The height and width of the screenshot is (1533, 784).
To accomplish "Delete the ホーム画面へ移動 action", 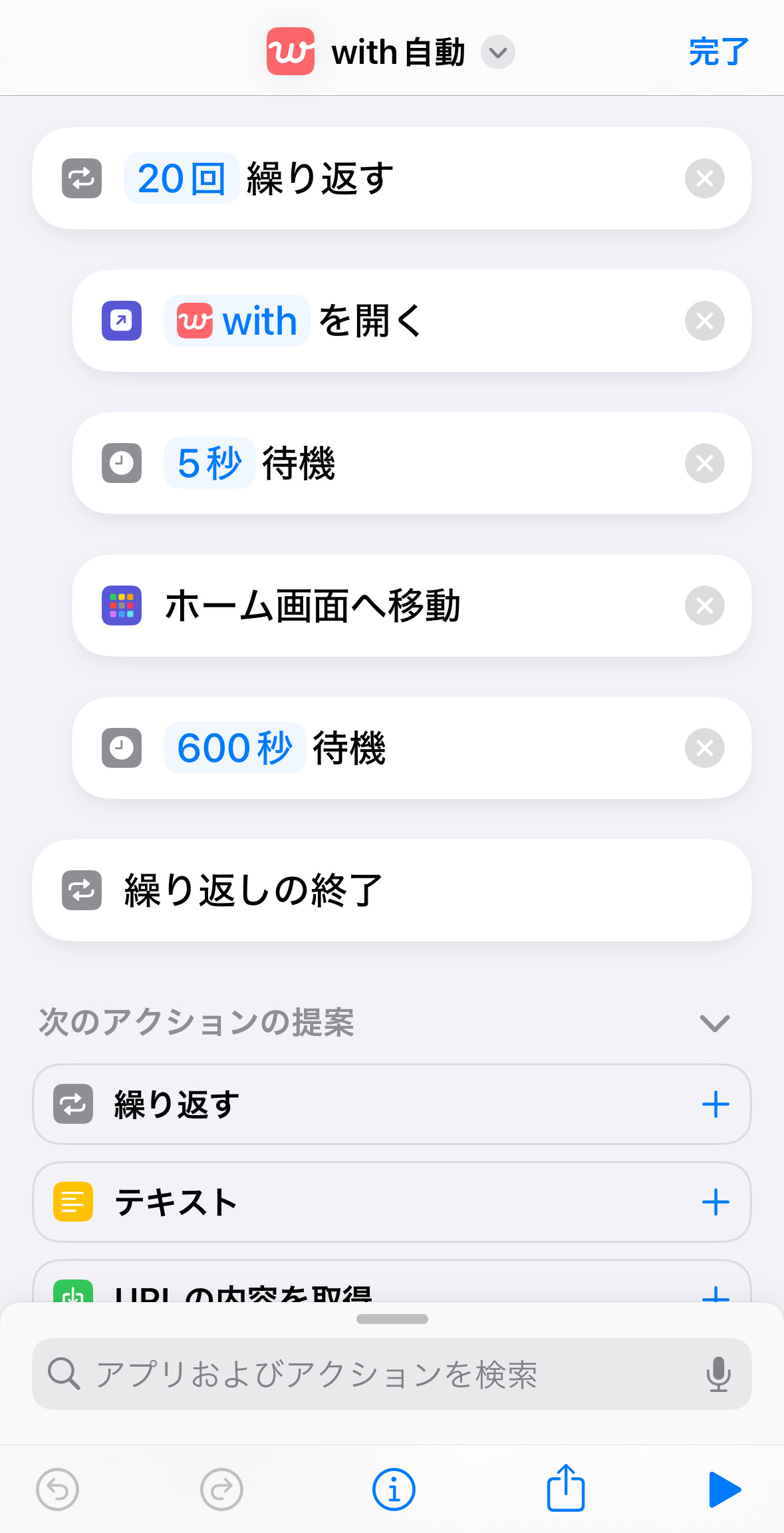I will [704, 605].
